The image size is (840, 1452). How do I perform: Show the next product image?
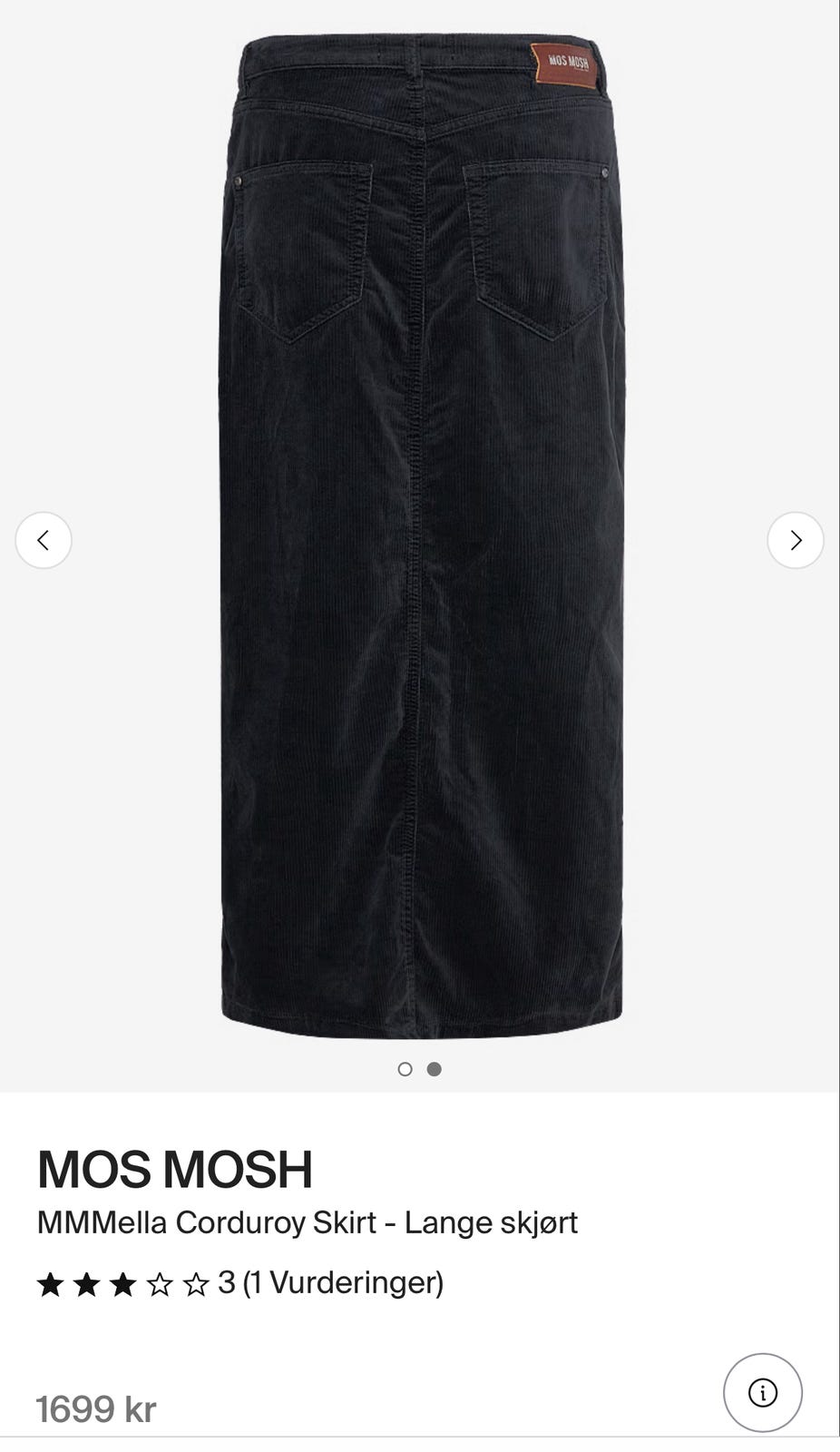coord(796,541)
